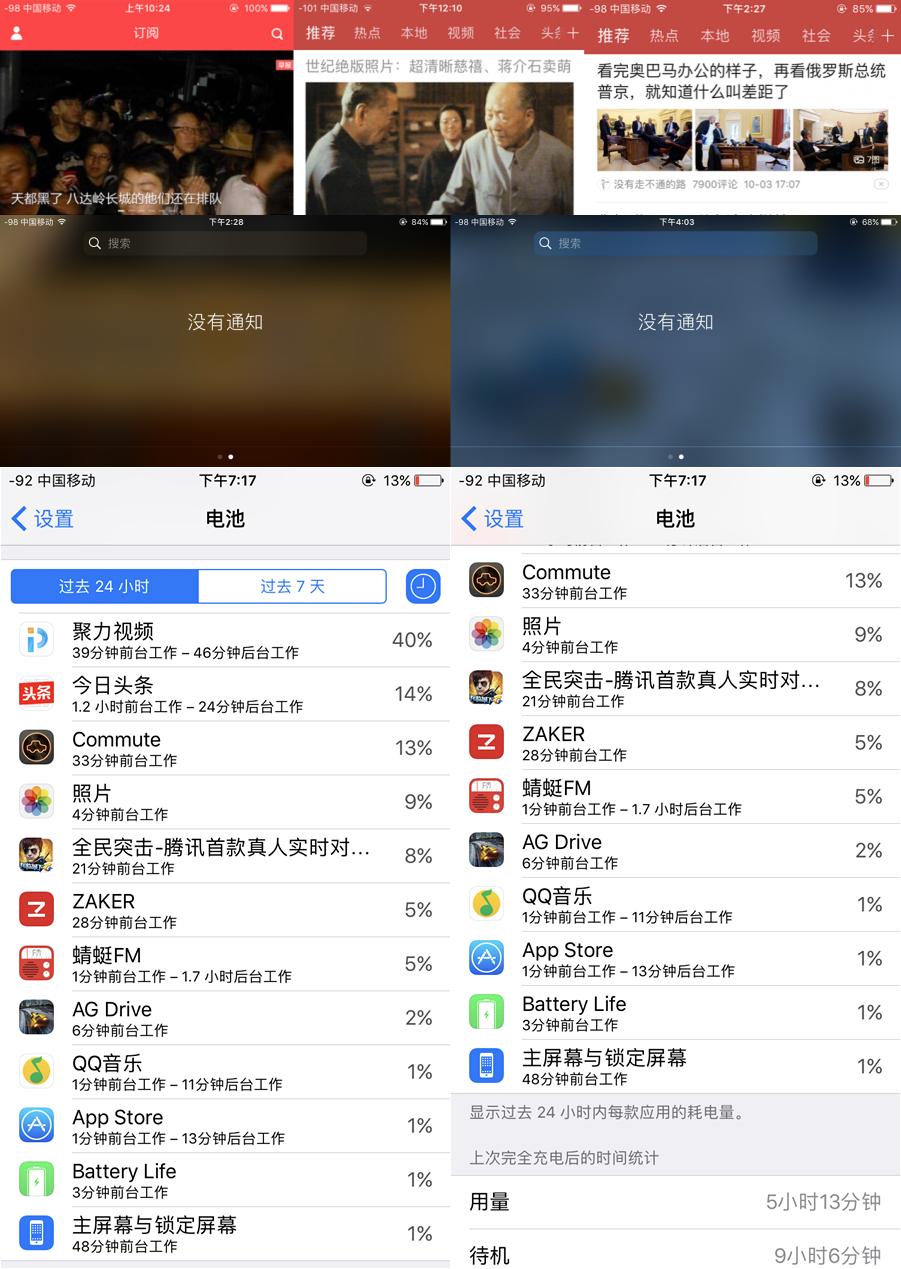Select the QQ音乐 music app icon
This screenshot has height=1269, width=901.
tap(36, 1071)
